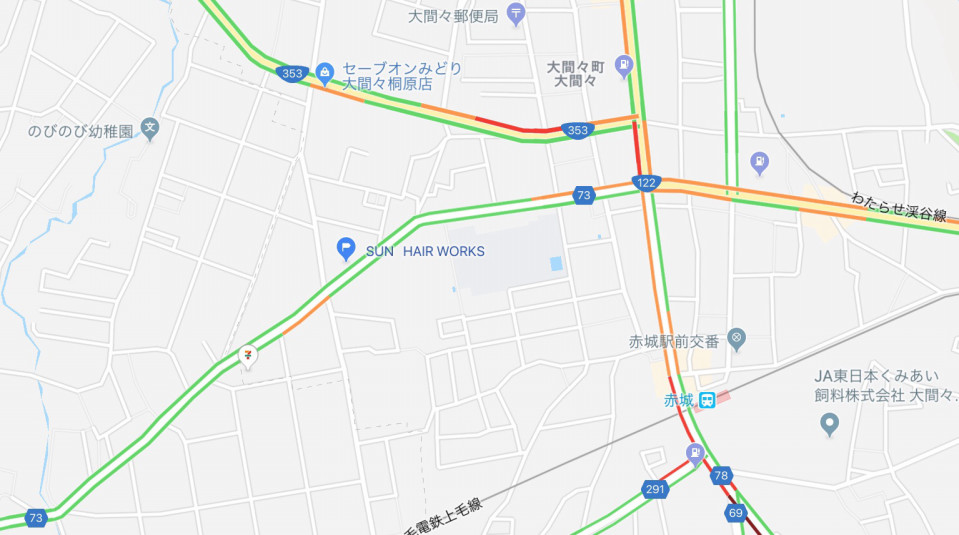Tap the 赤城 train station icon
Viewport: 959px width, 535px height.
coord(707,400)
